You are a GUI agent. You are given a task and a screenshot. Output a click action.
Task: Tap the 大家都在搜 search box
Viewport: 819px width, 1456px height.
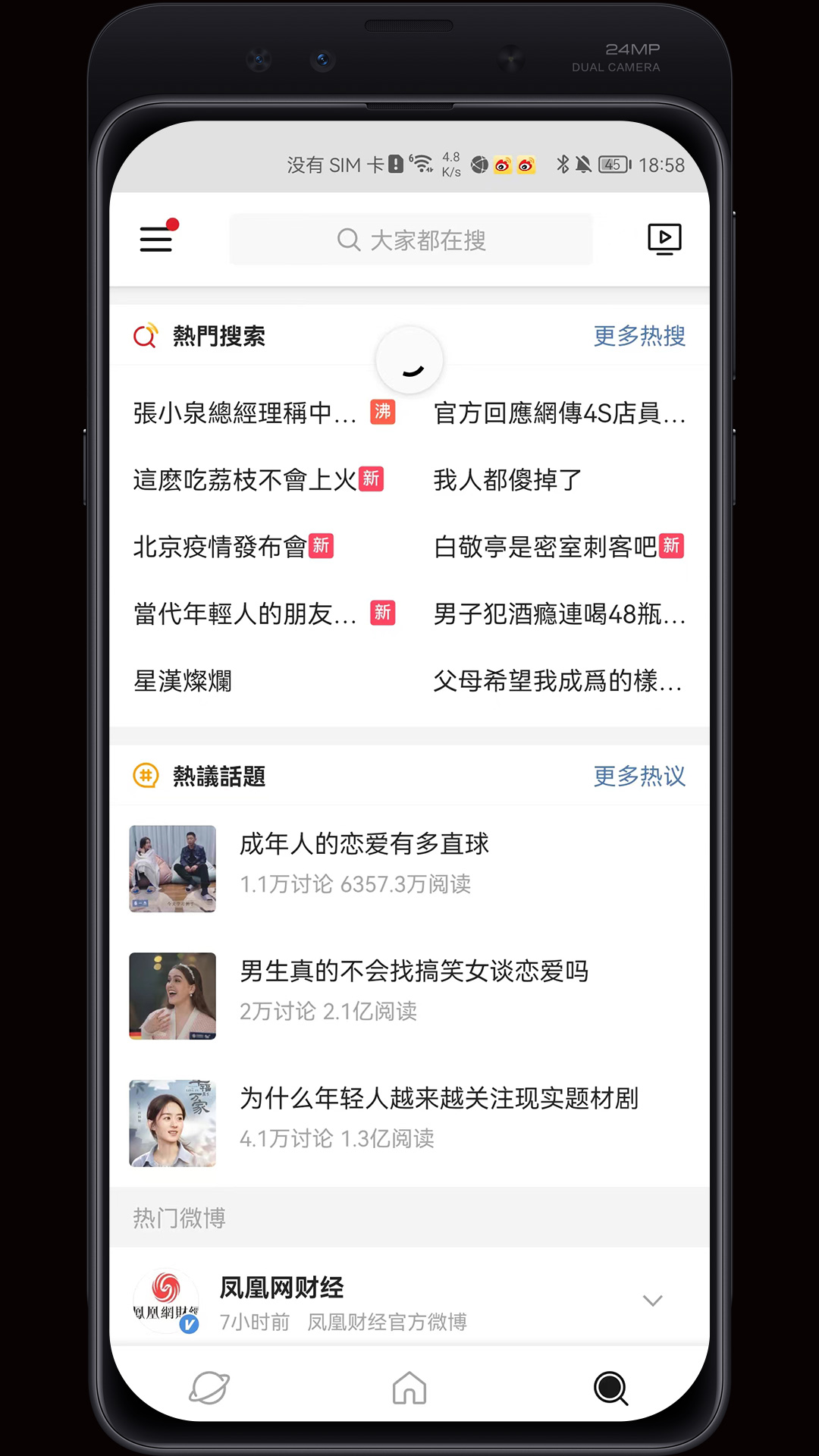click(x=411, y=240)
